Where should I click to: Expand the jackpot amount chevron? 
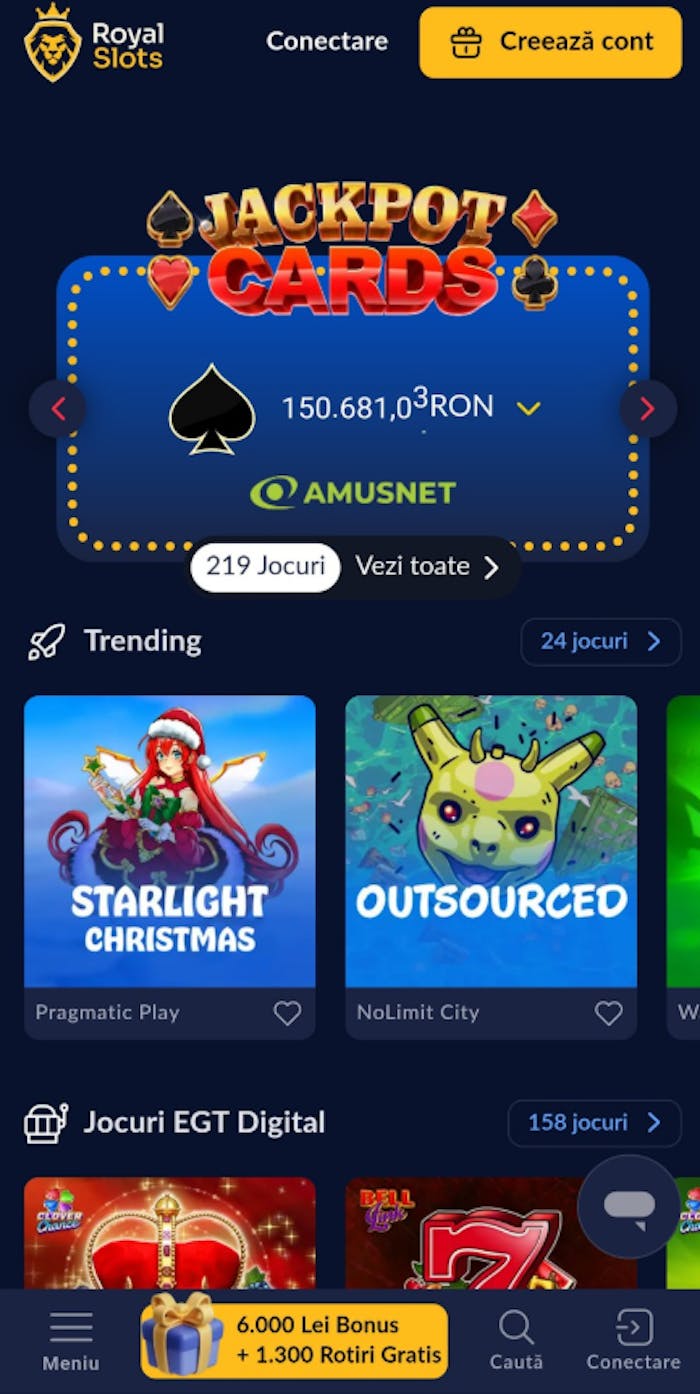tap(528, 408)
